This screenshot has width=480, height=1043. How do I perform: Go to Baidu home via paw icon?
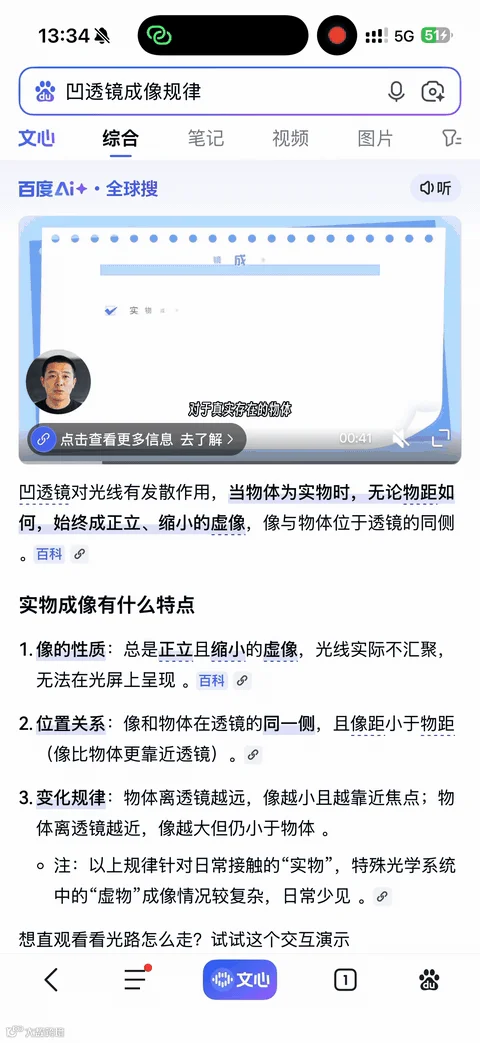pos(429,980)
